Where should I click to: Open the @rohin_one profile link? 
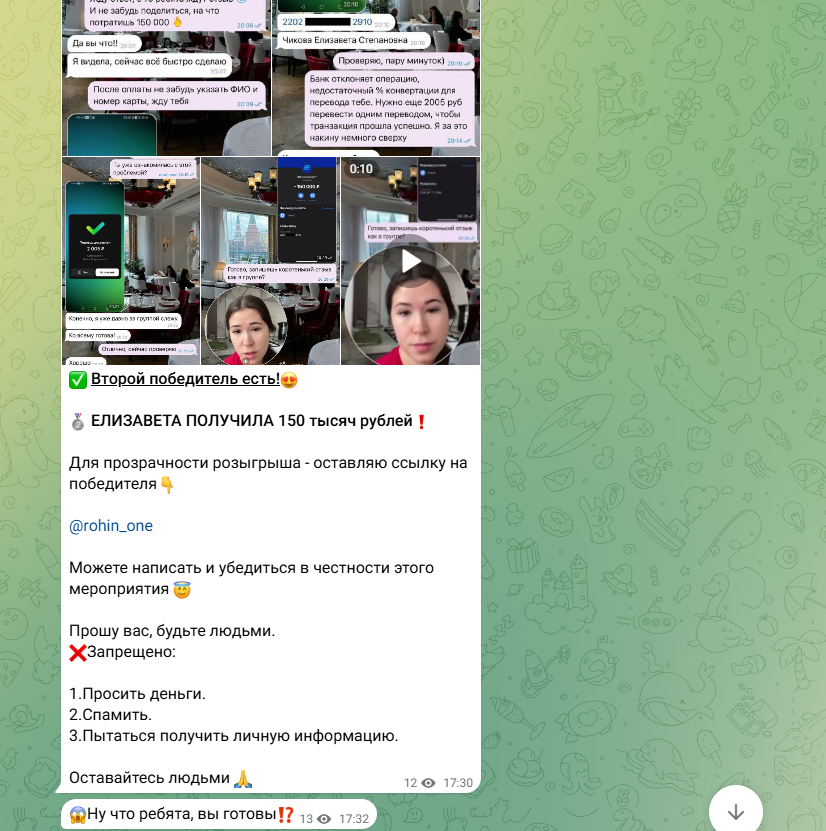tap(111, 526)
